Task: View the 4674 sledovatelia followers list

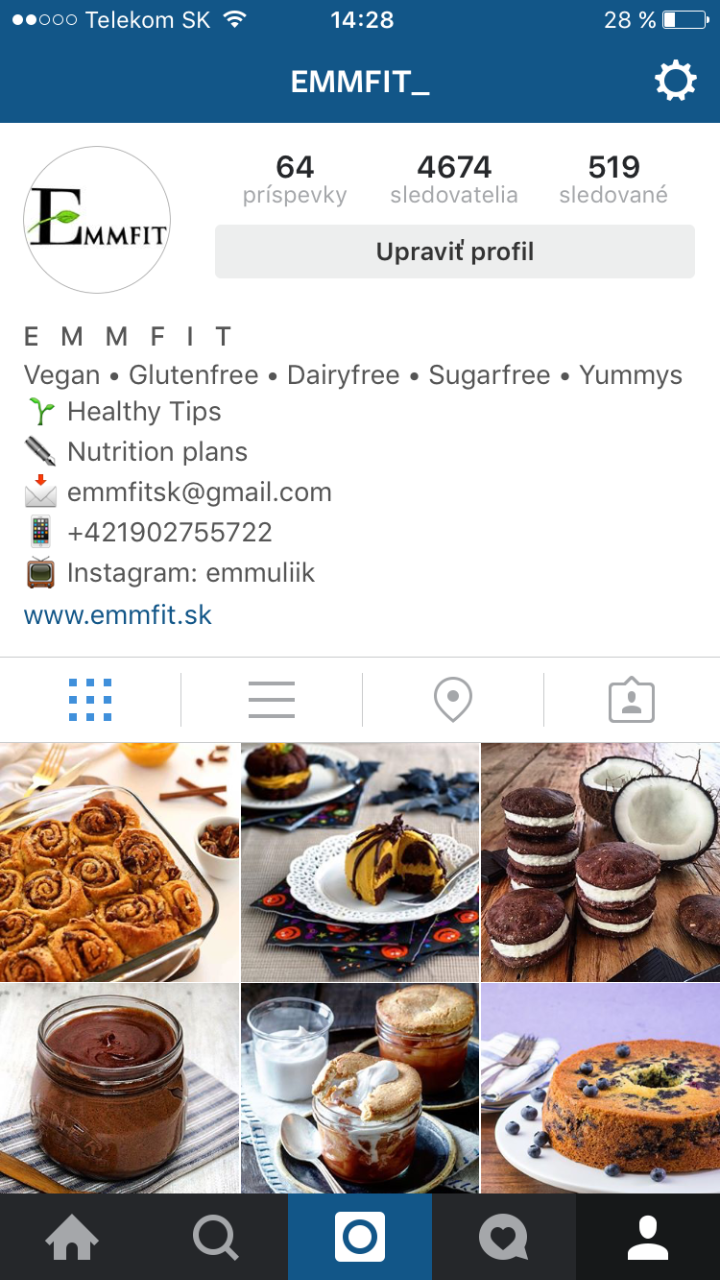Action: click(454, 179)
